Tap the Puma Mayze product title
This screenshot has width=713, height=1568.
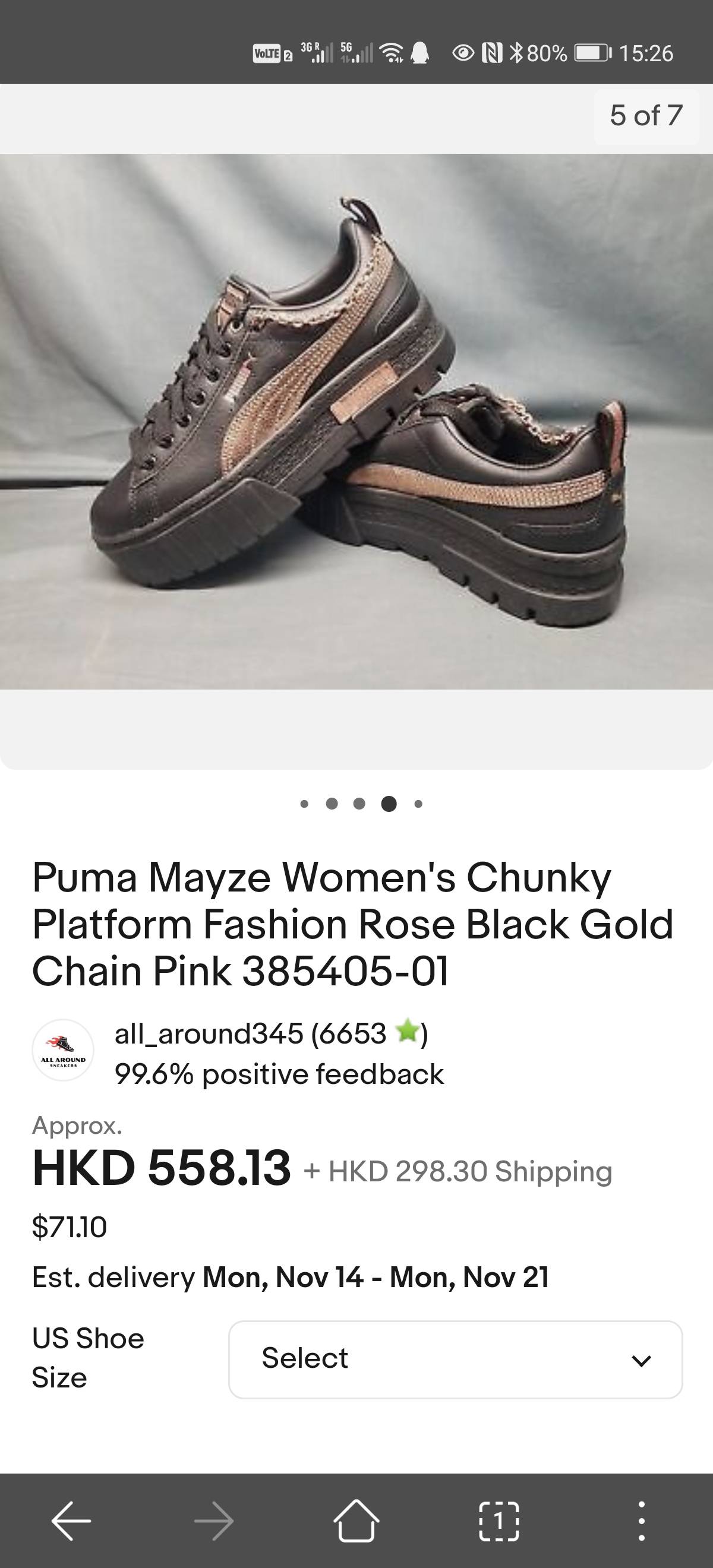tap(352, 925)
